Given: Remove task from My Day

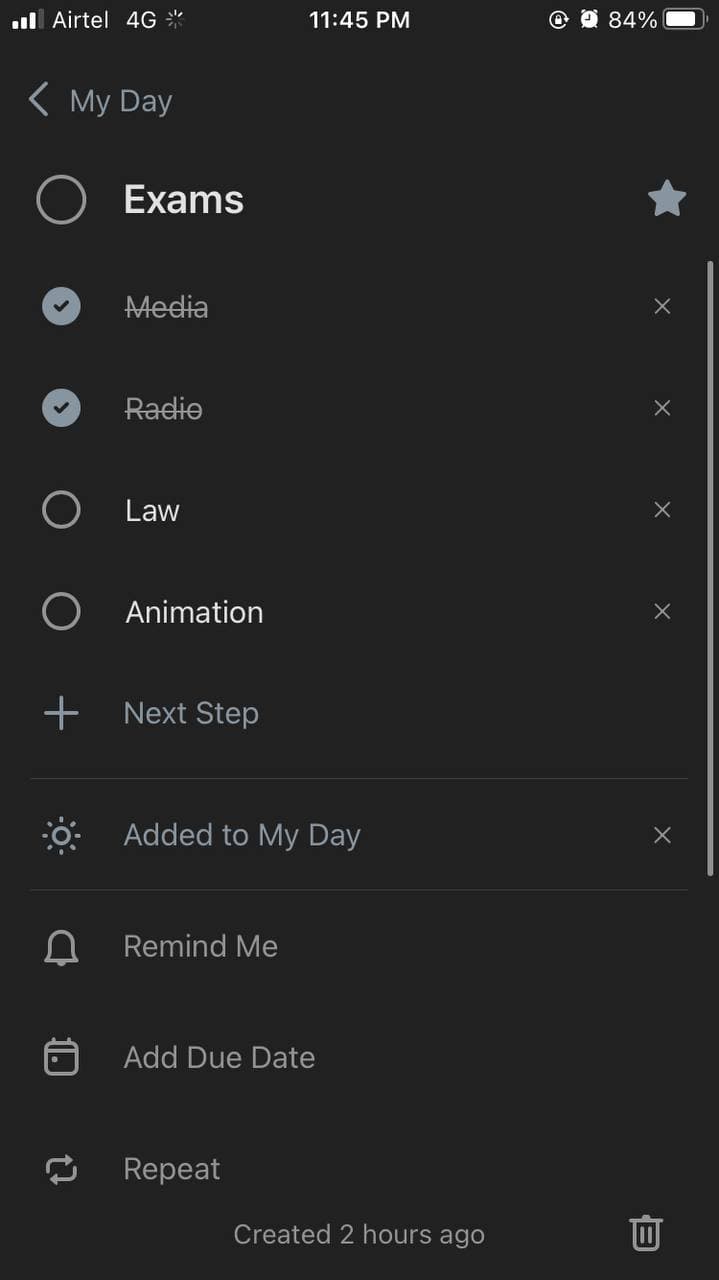Looking at the screenshot, I should pyautogui.click(x=662, y=835).
